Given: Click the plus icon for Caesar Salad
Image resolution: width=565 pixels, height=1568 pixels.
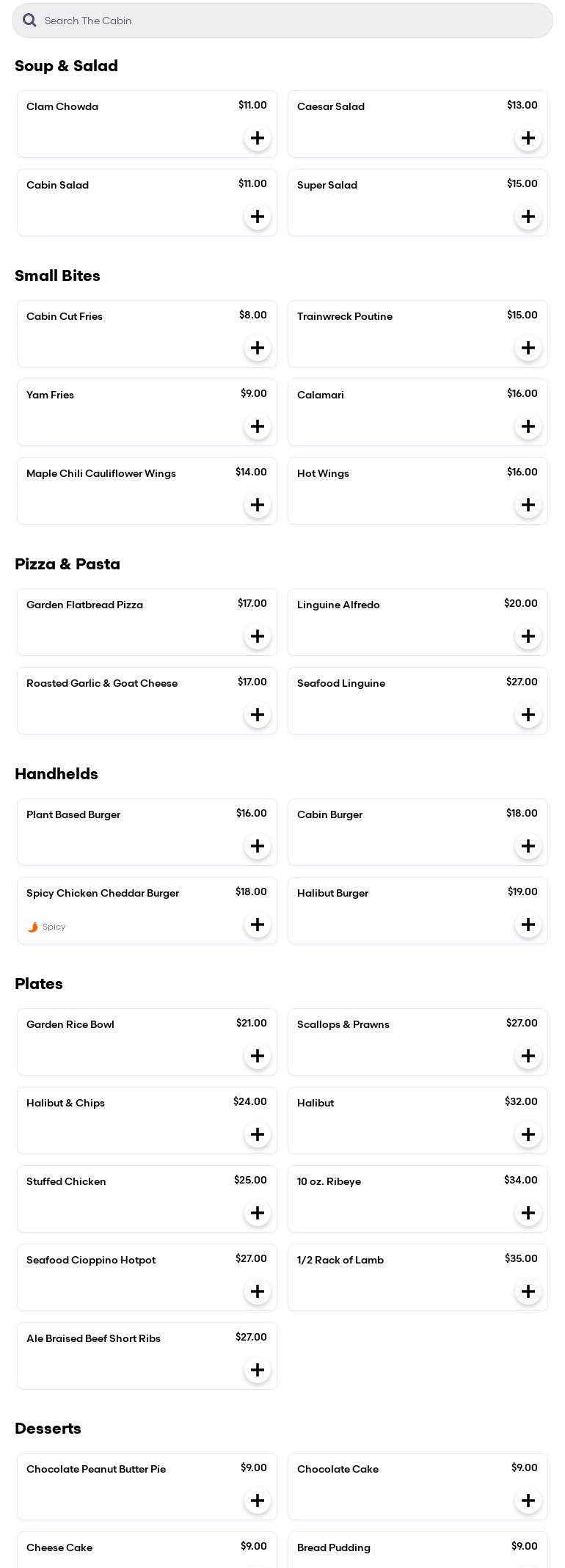Looking at the screenshot, I should click(x=528, y=138).
